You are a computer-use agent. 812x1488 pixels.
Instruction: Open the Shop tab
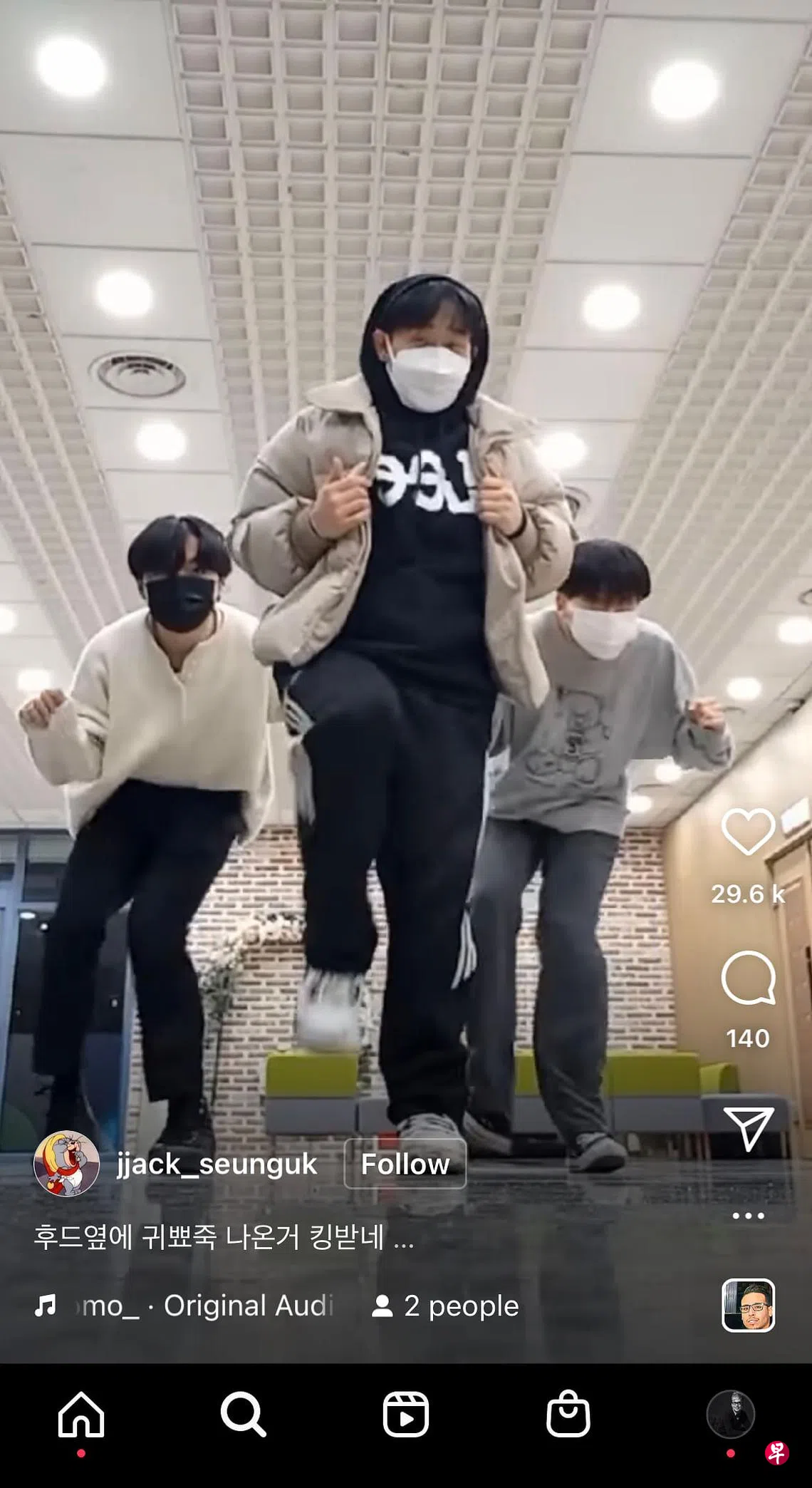[568, 1414]
